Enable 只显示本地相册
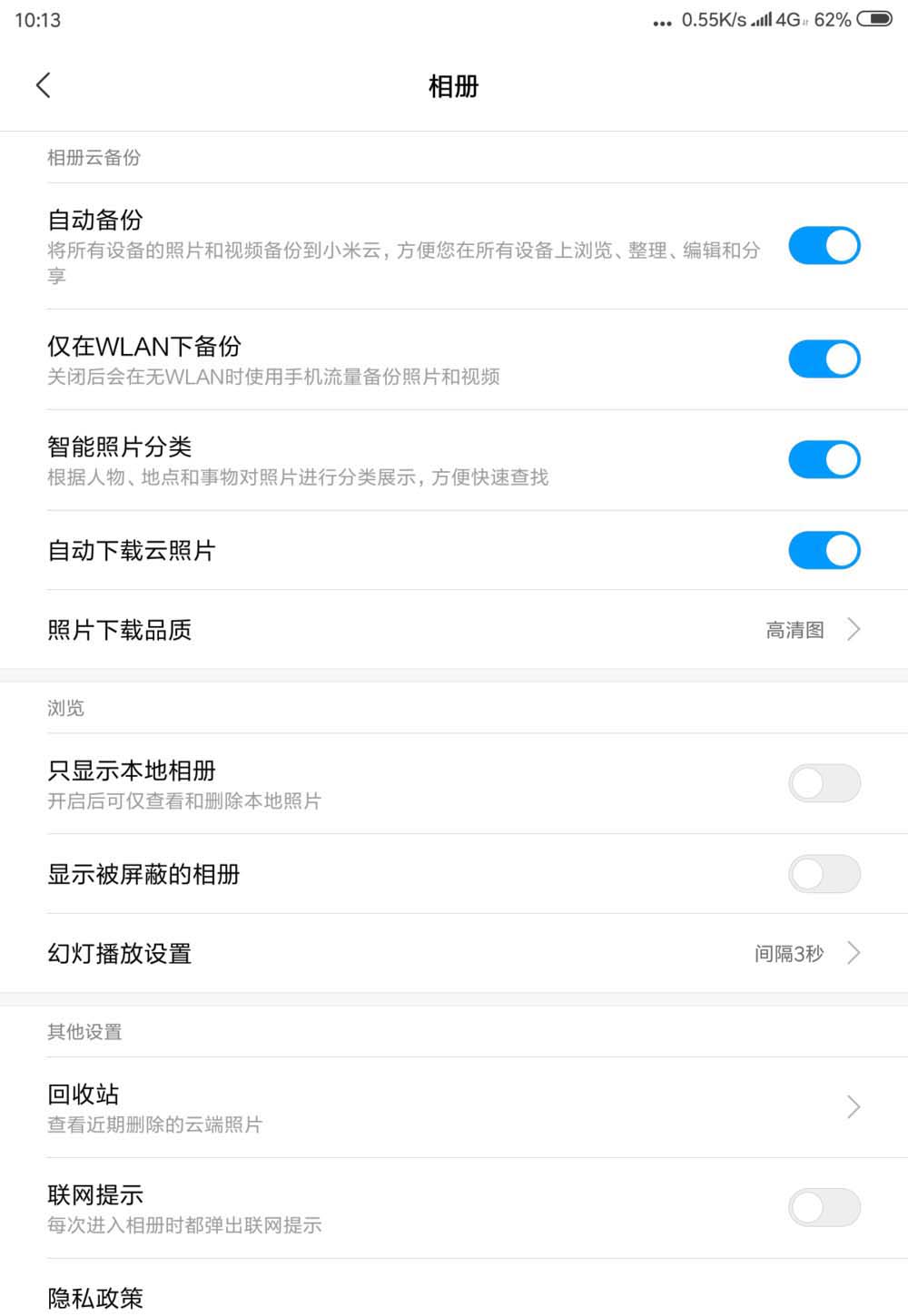The height and width of the screenshot is (1316, 908). (x=824, y=783)
